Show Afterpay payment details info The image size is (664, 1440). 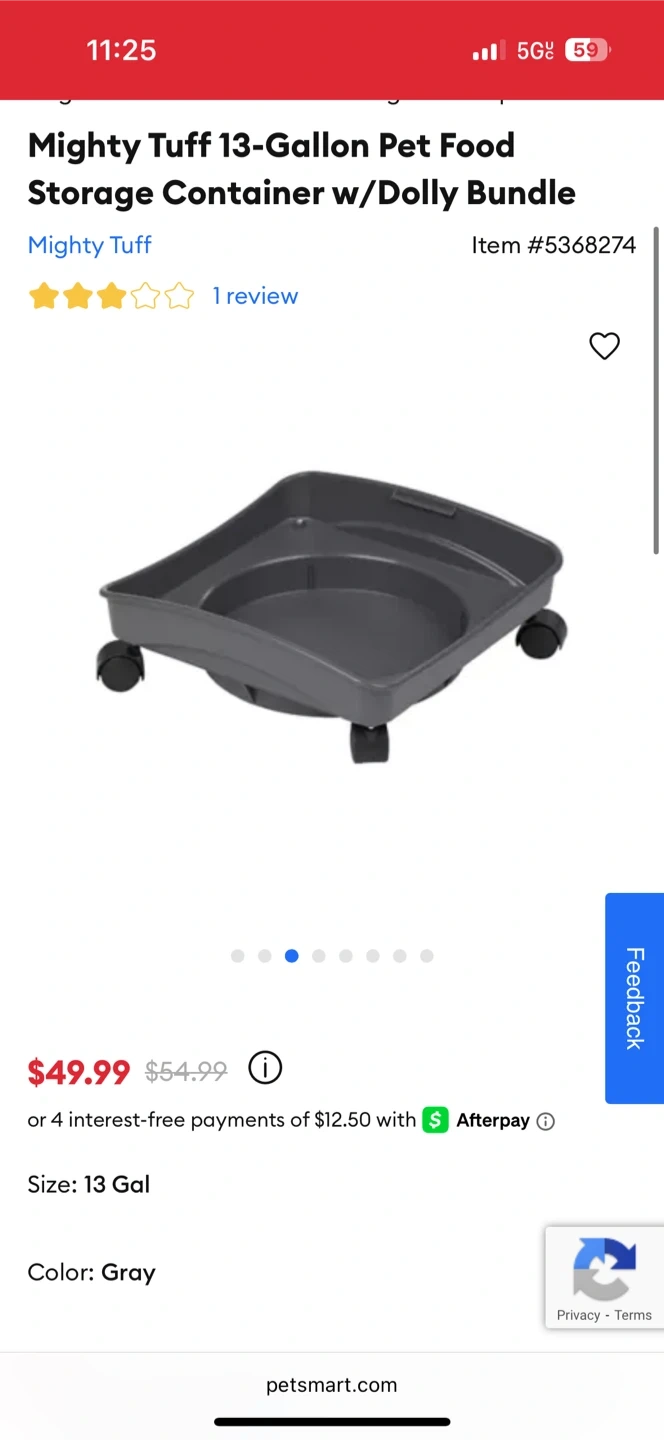tap(546, 1121)
